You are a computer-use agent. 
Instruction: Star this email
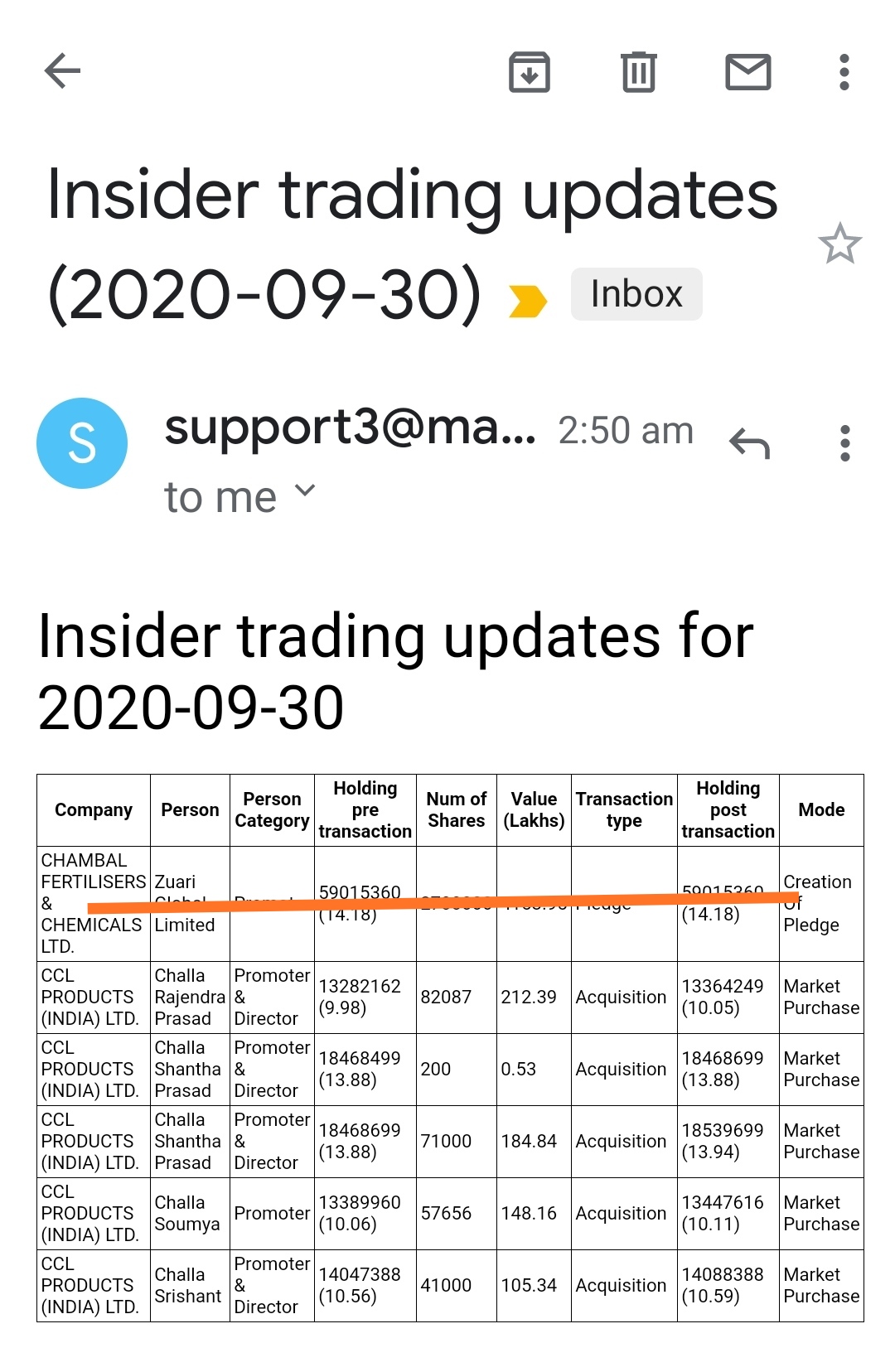click(x=839, y=244)
